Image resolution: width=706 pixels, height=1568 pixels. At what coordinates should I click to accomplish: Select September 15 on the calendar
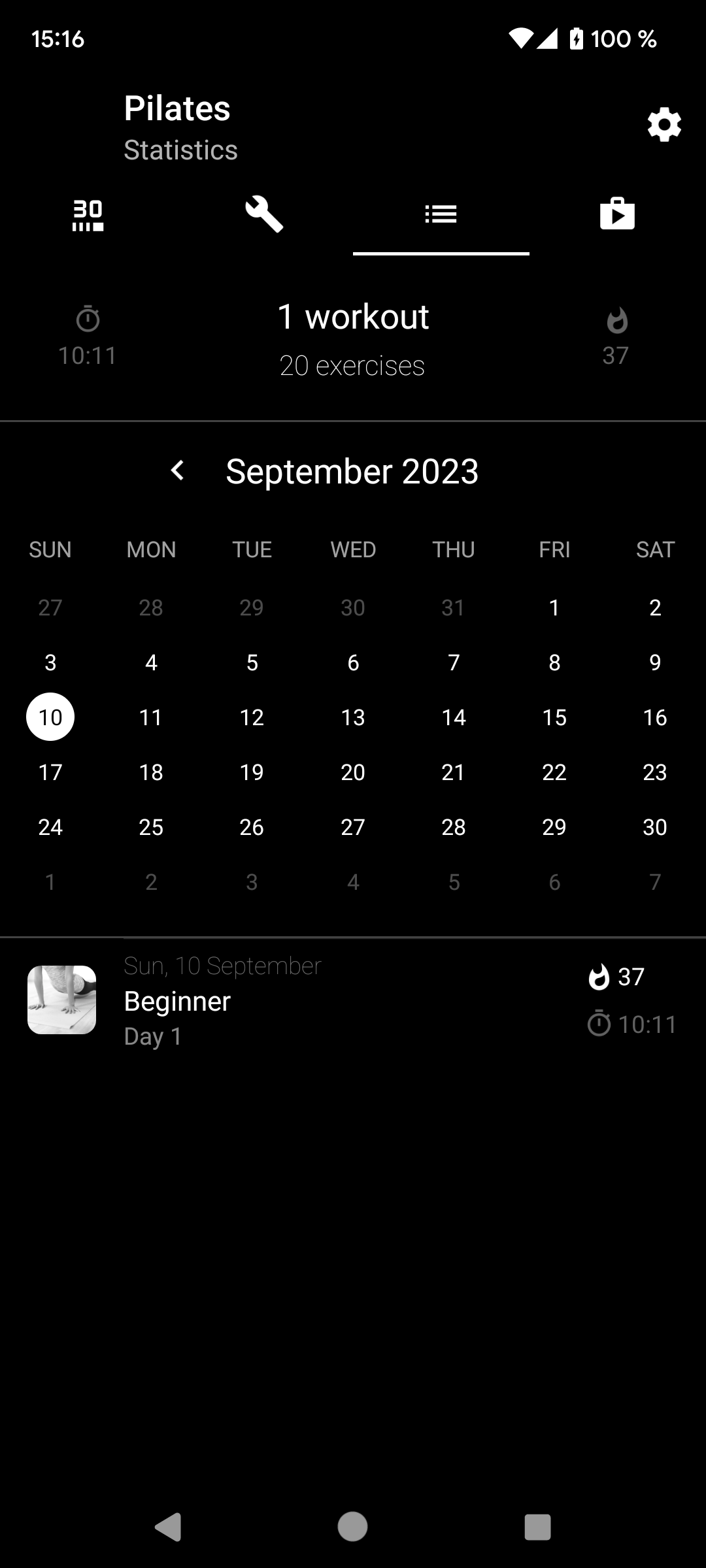[x=554, y=717]
